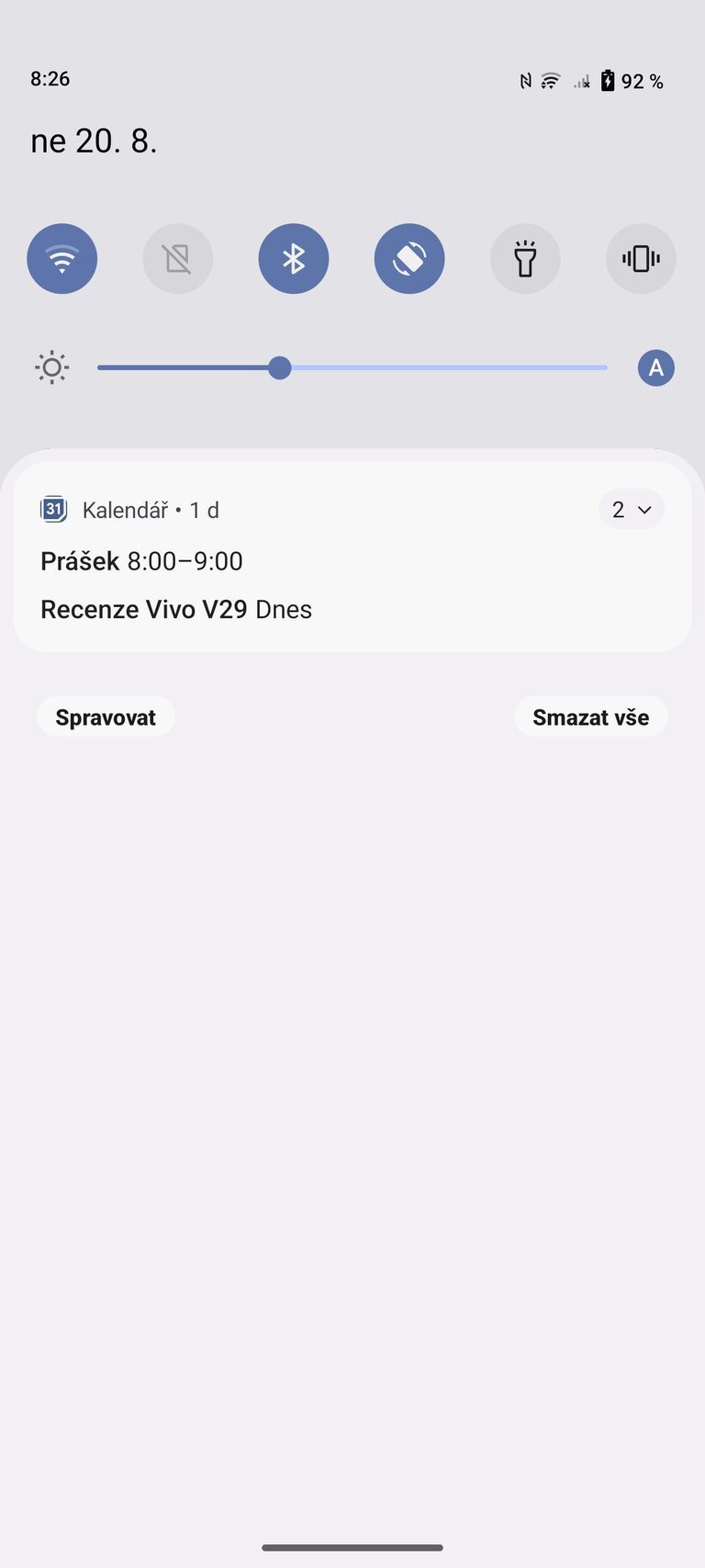Clear notifications with Smazat vše
Screen dimensions: 705x1568
click(x=590, y=717)
